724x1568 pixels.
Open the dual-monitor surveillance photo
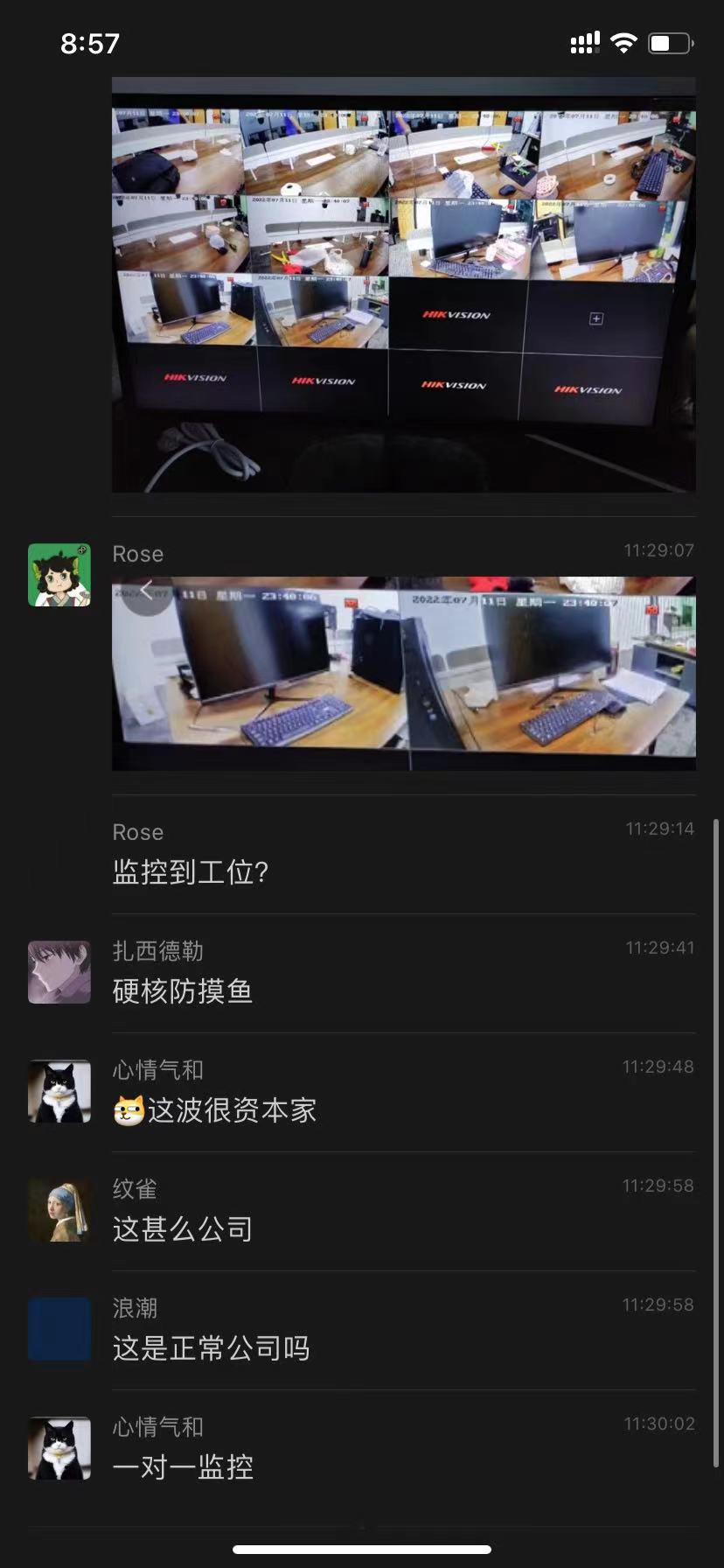click(x=402, y=674)
